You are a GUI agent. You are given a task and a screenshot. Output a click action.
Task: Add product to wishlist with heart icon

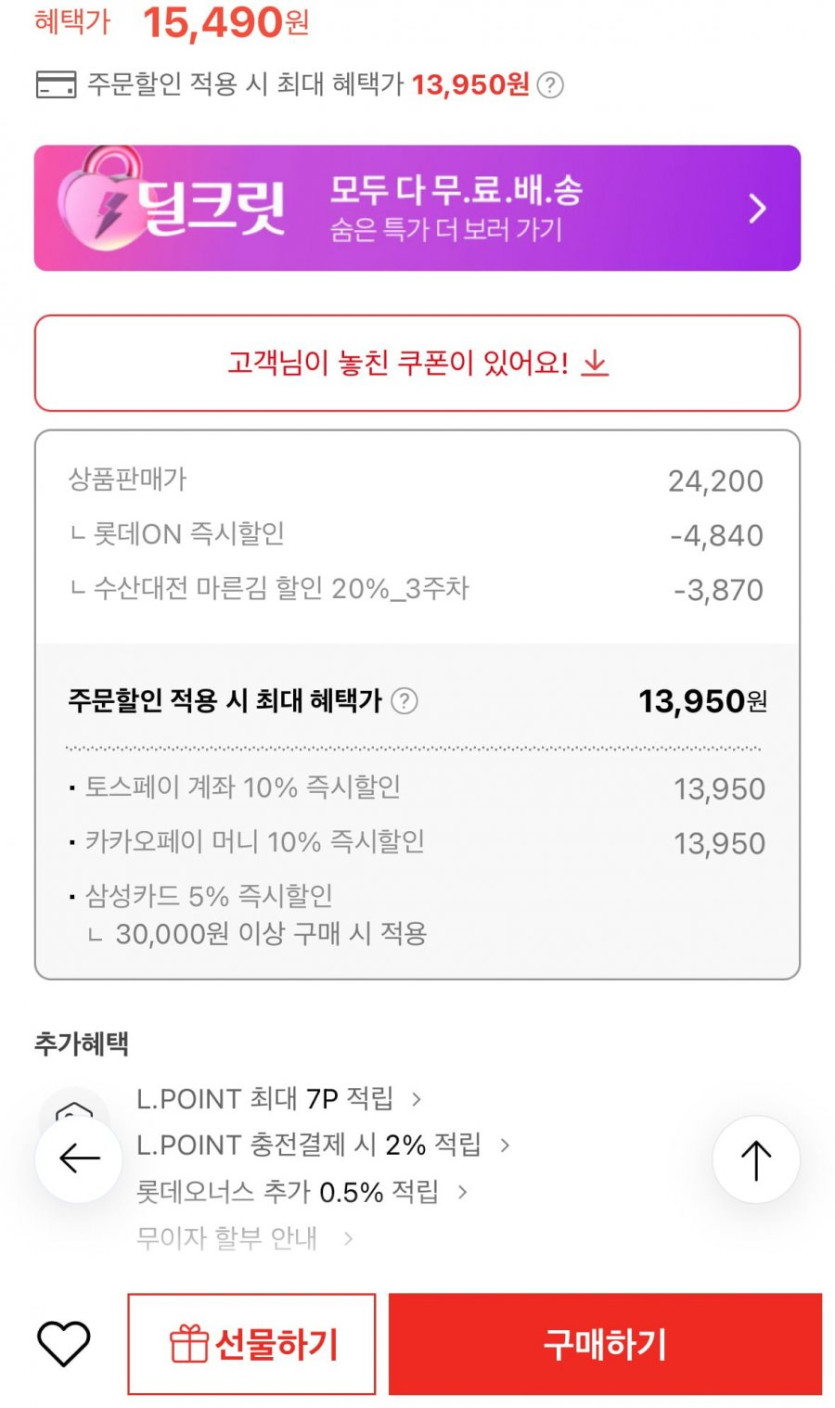point(64,1343)
